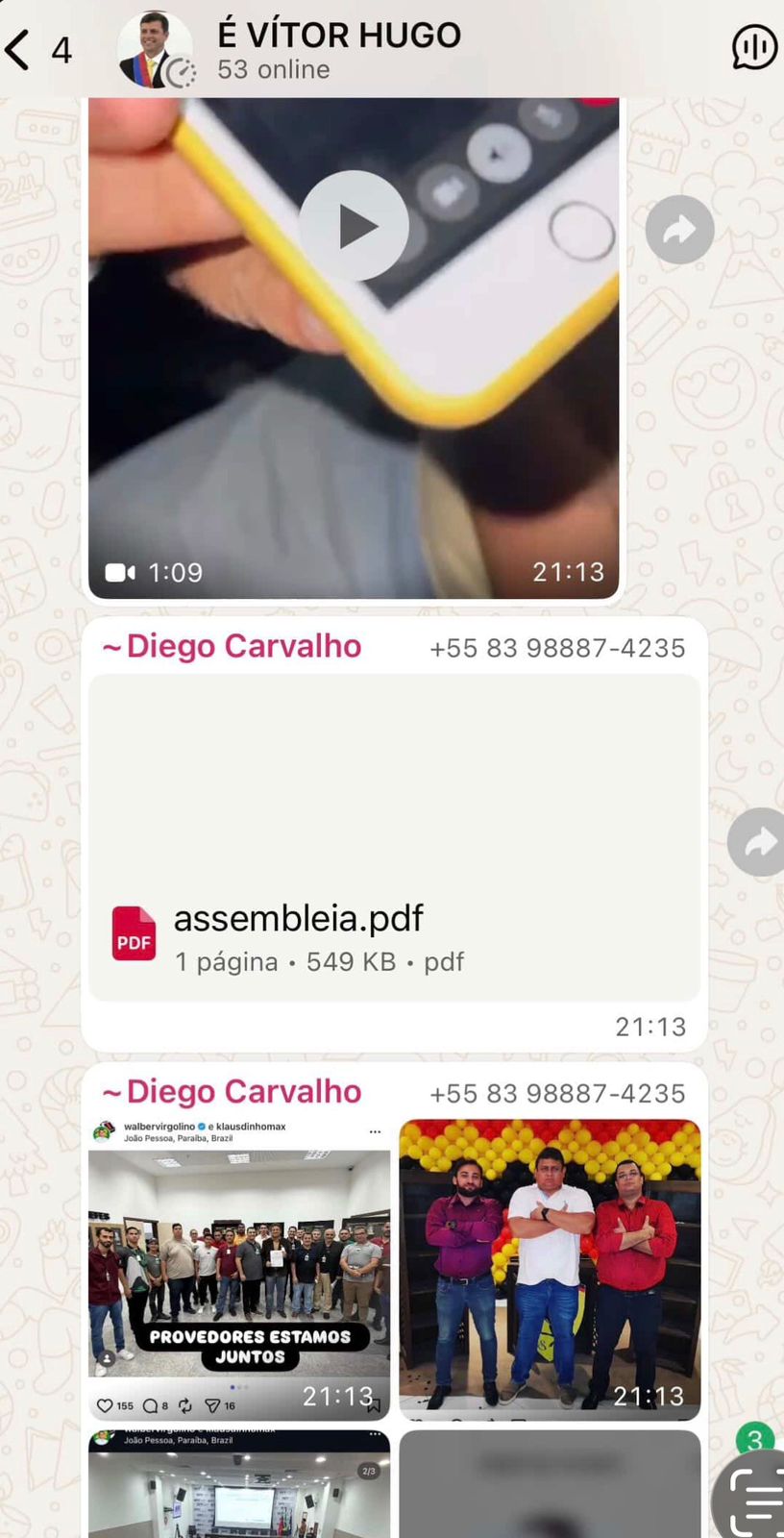Start a voice chat in the group

pos(753,48)
